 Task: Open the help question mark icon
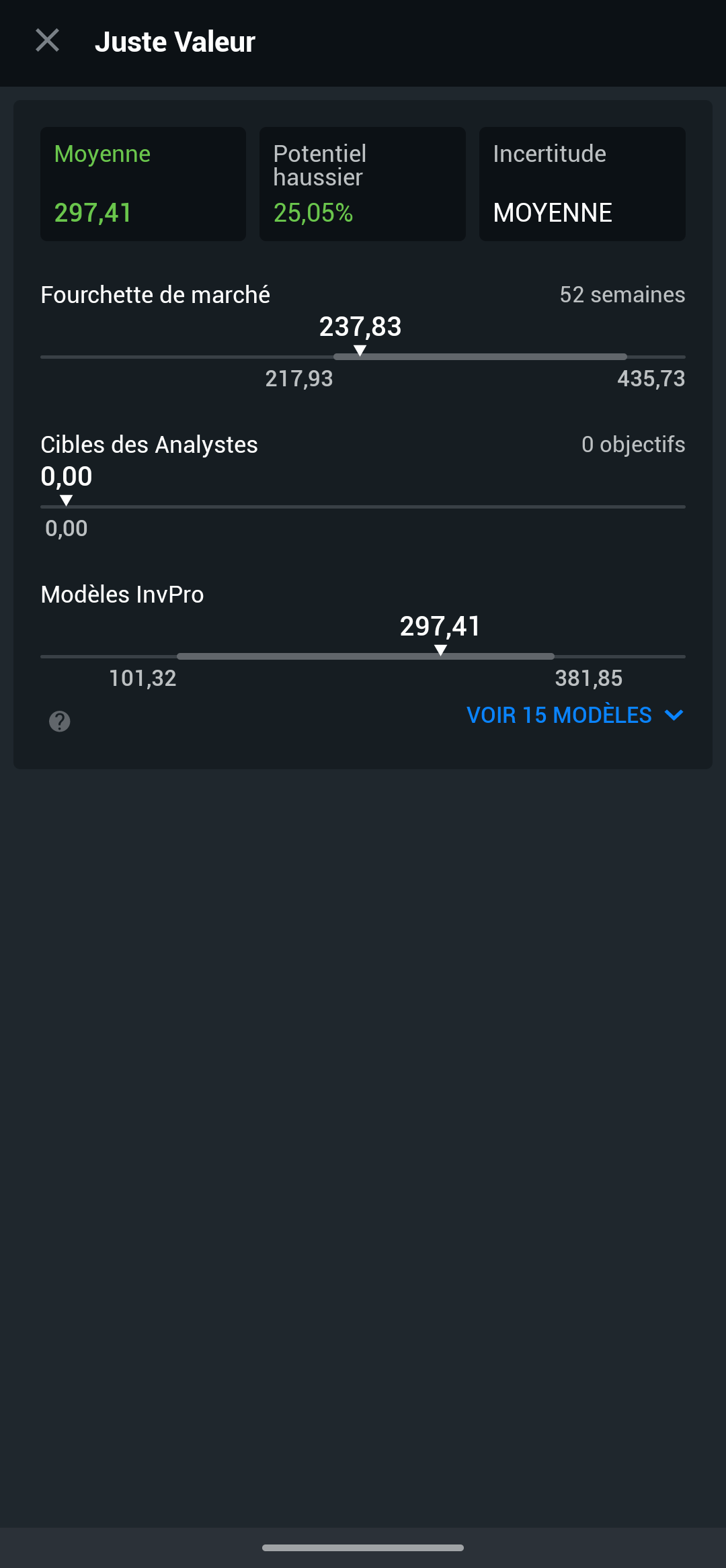(60, 722)
